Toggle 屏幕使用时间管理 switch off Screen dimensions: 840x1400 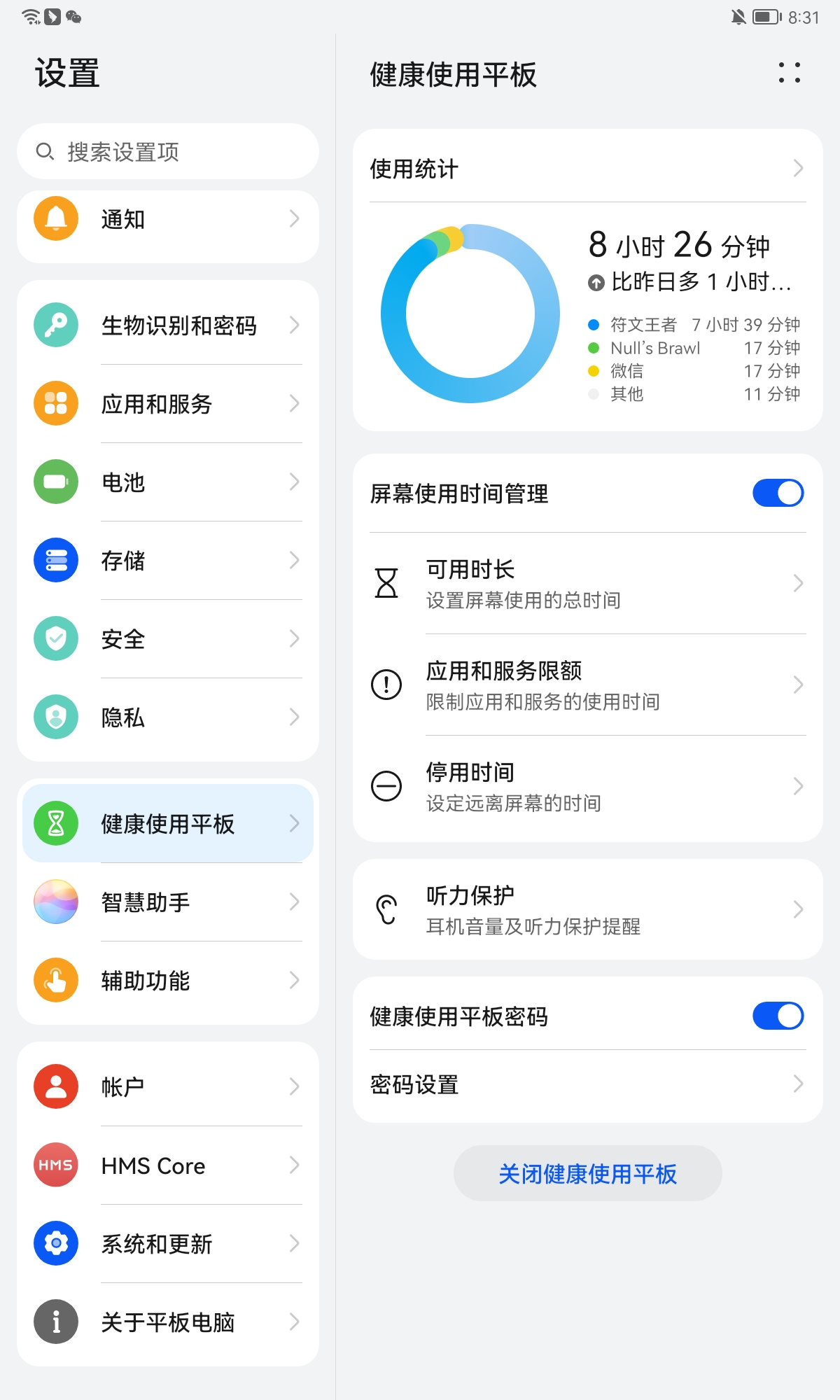pos(778,493)
